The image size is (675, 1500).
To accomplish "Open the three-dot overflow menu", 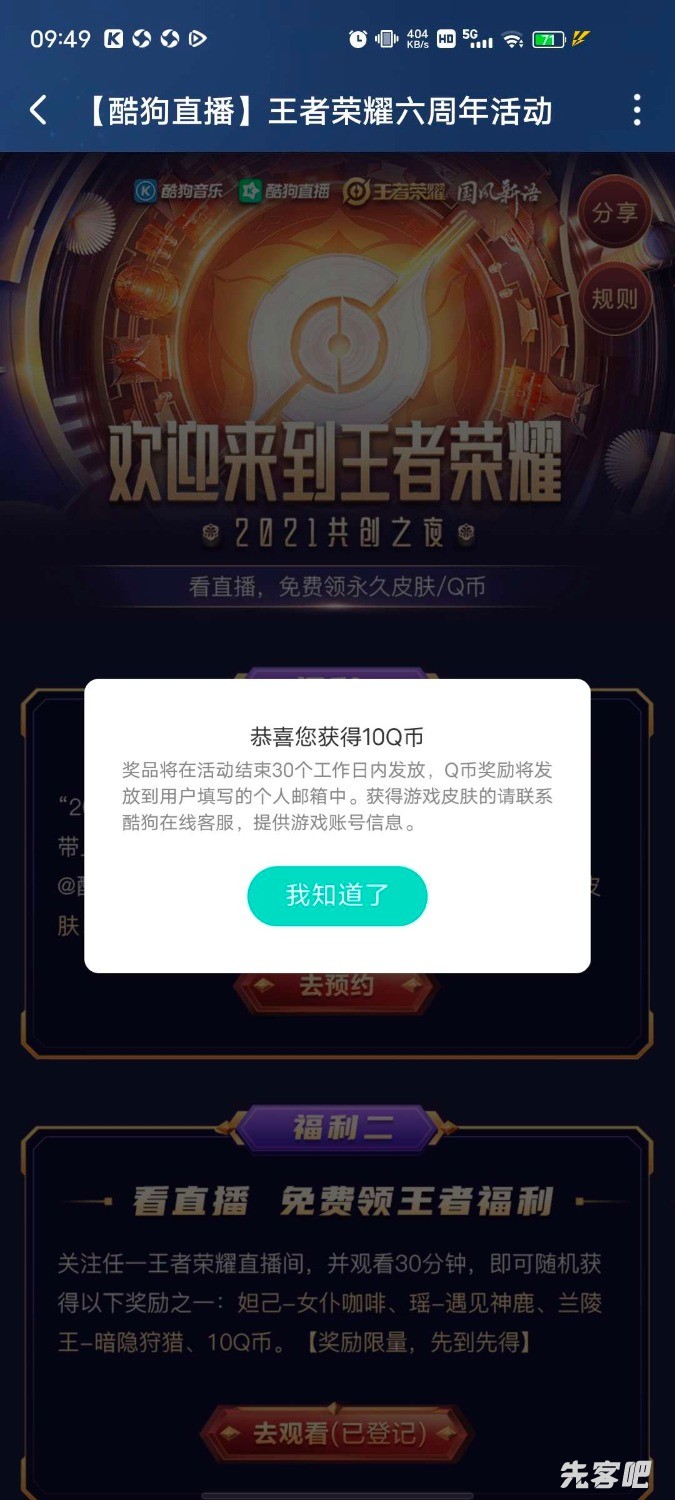I will (x=637, y=110).
